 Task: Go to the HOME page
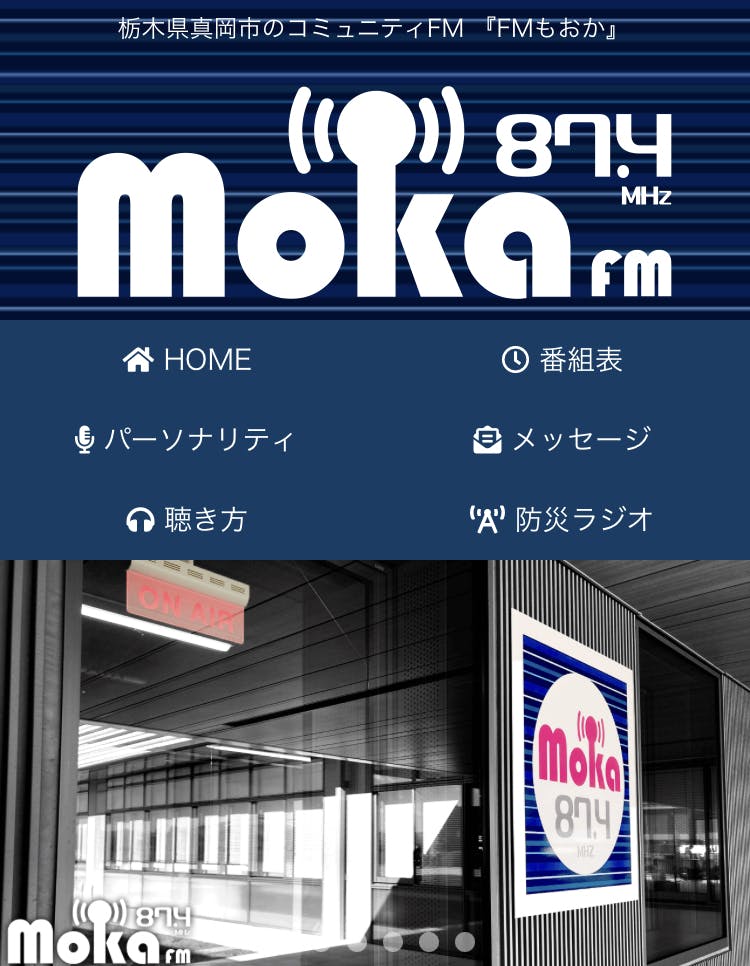tap(188, 360)
